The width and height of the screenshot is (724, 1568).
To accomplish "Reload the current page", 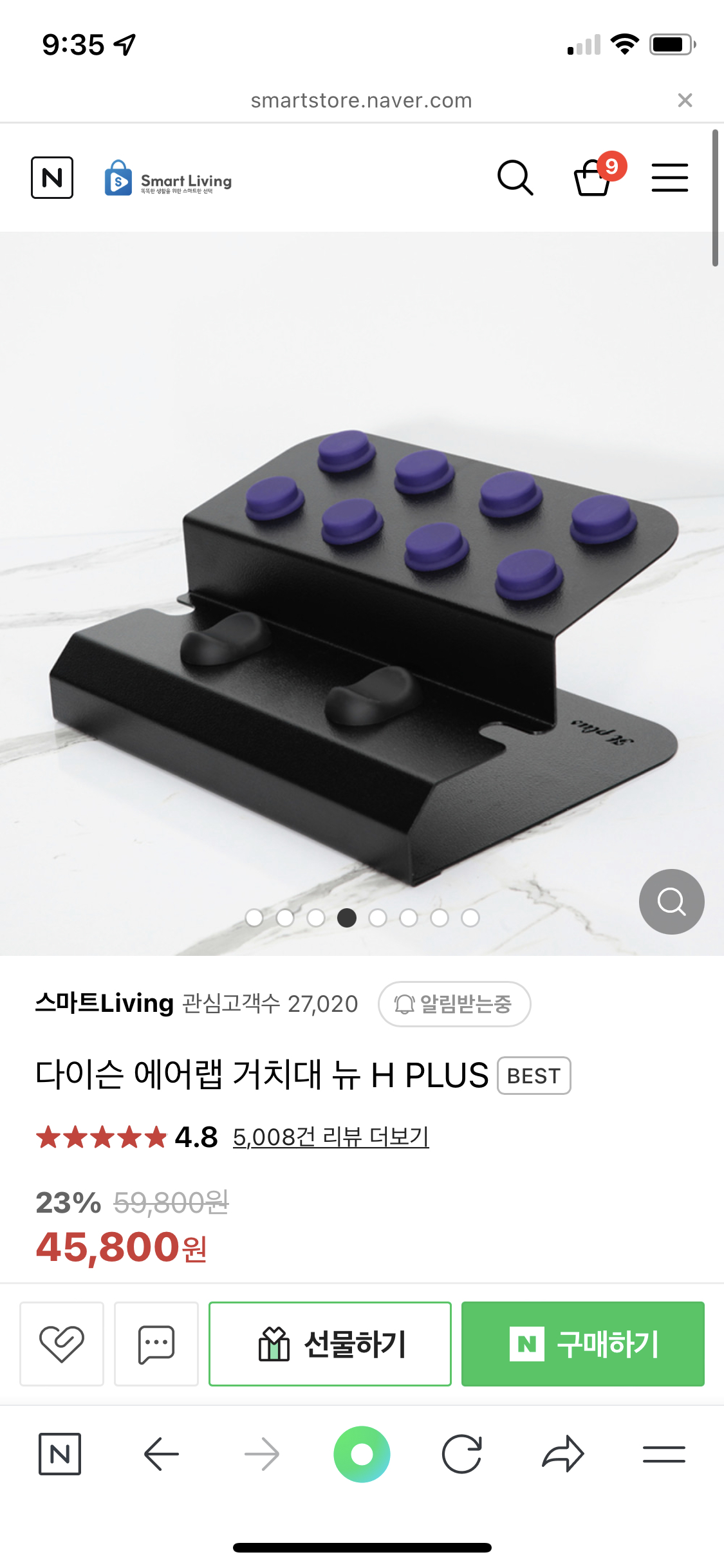I will 462,1454.
